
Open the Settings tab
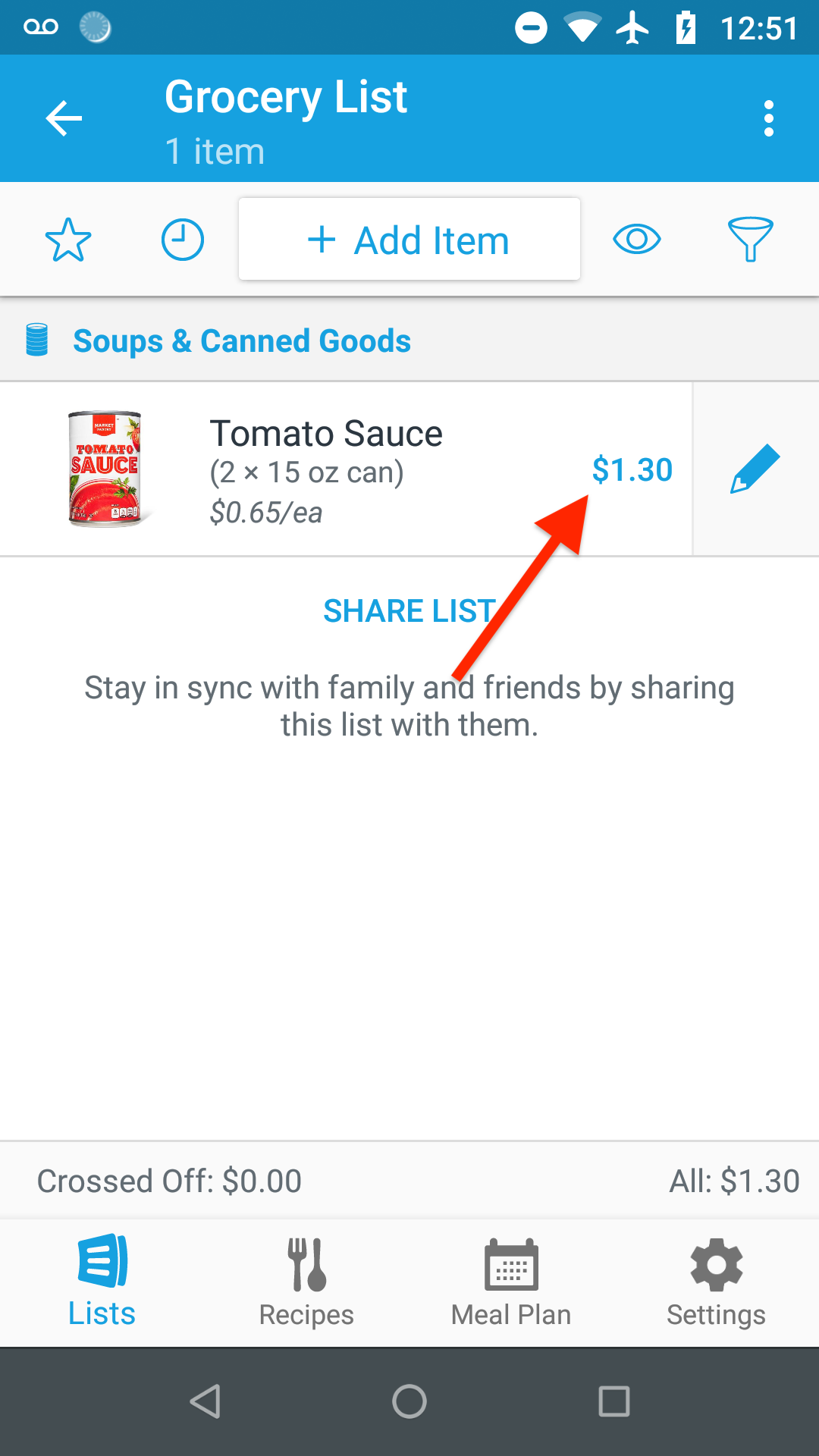click(x=716, y=1282)
